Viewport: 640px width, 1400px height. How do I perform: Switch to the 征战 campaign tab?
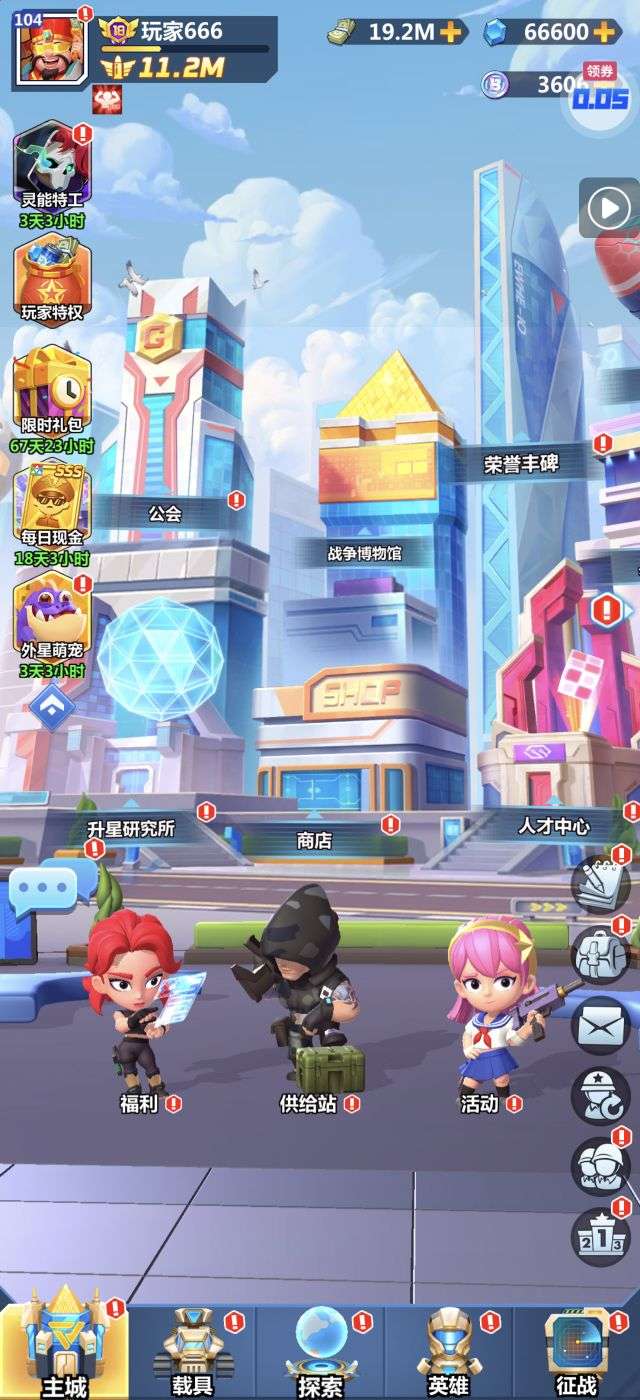(577, 1352)
